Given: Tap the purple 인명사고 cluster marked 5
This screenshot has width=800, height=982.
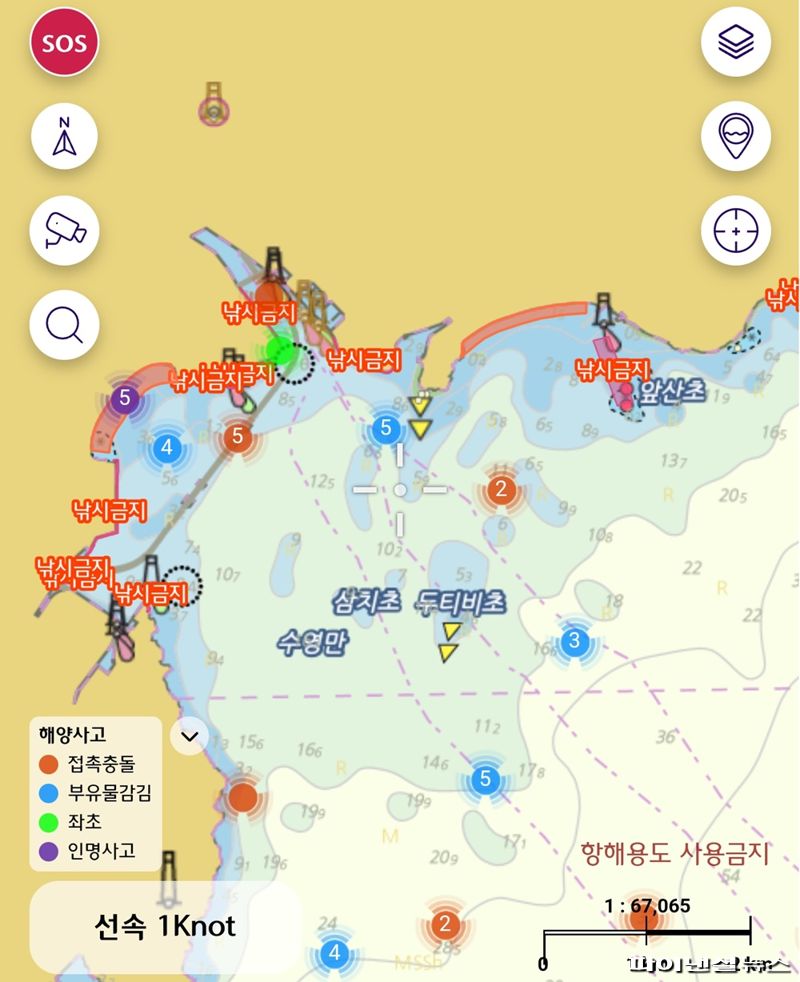Looking at the screenshot, I should pos(124,399).
